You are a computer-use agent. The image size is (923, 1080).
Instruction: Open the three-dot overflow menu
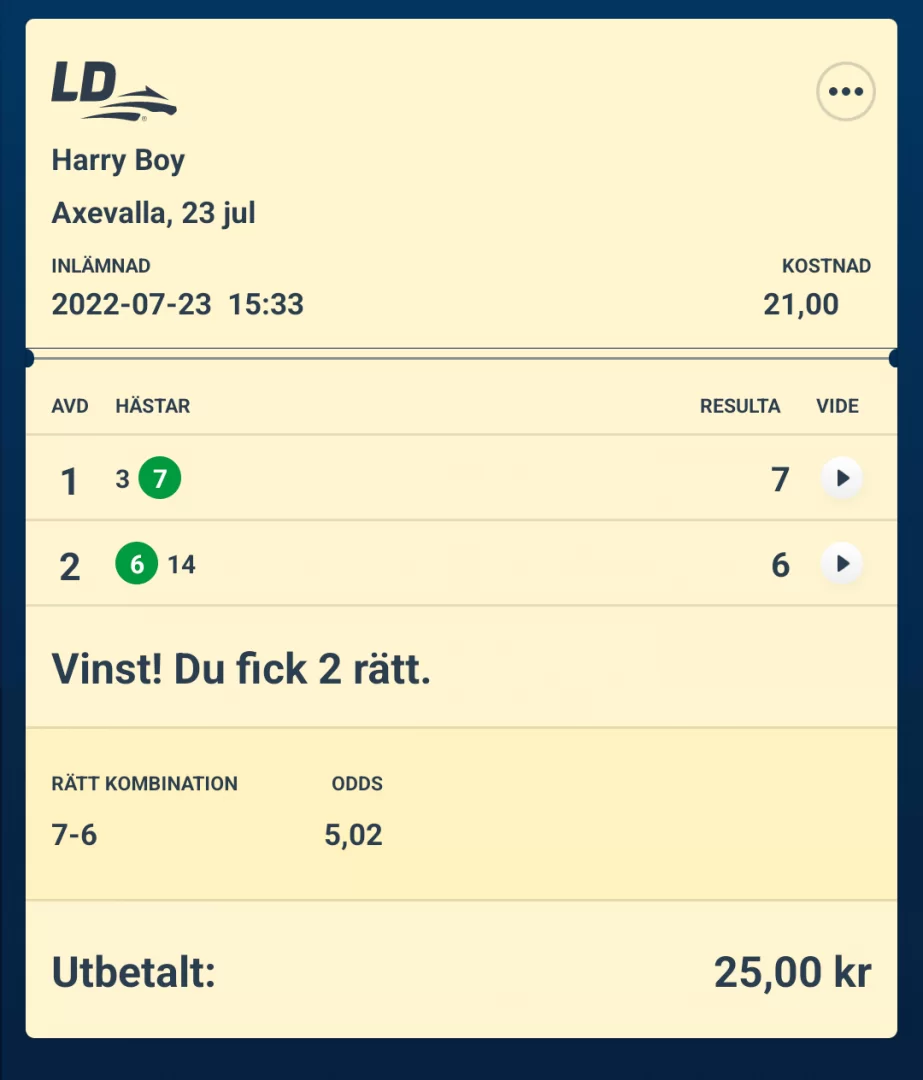click(846, 92)
